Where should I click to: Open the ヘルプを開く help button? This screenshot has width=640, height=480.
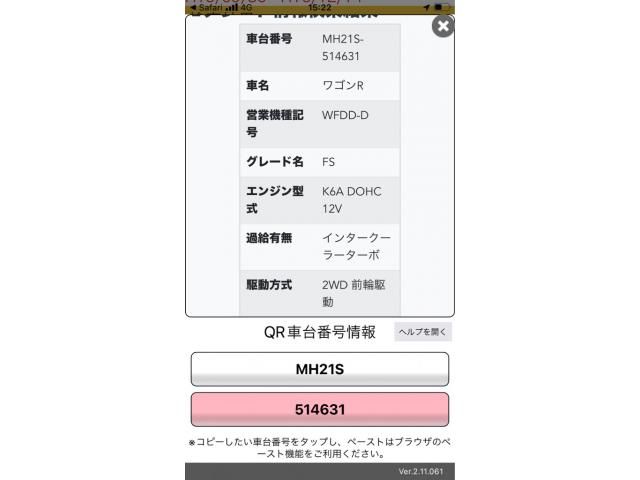tap(423, 332)
